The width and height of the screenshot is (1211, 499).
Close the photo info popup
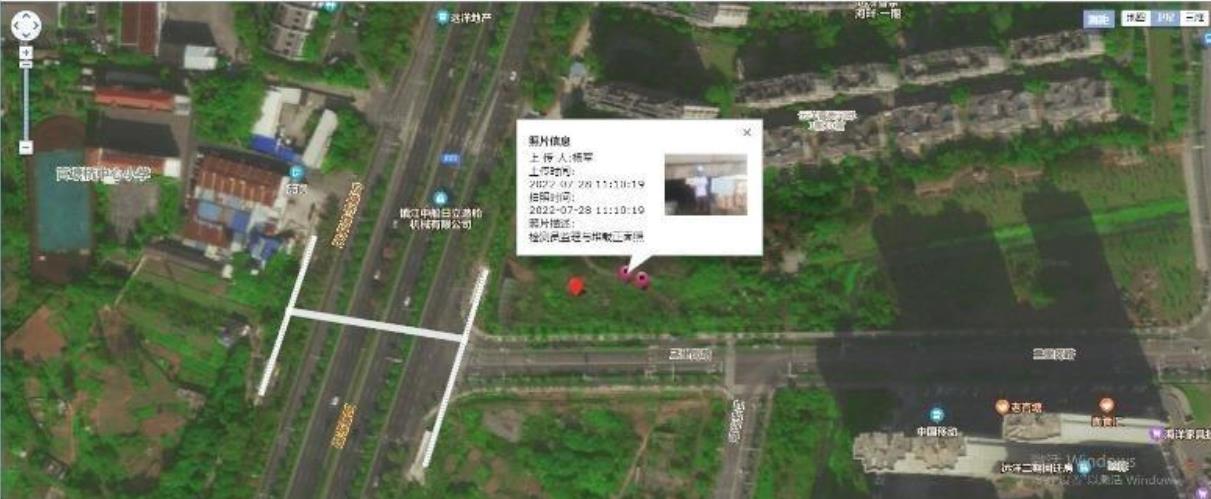pos(746,132)
